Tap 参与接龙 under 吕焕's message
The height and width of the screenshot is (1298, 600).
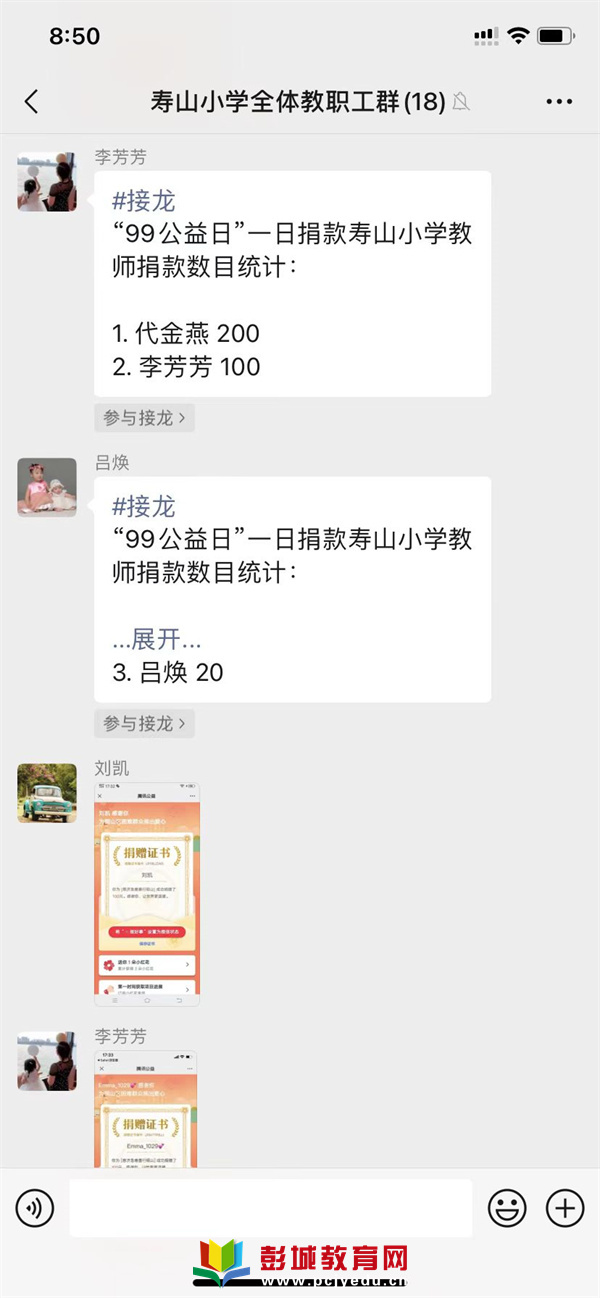coord(144,723)
